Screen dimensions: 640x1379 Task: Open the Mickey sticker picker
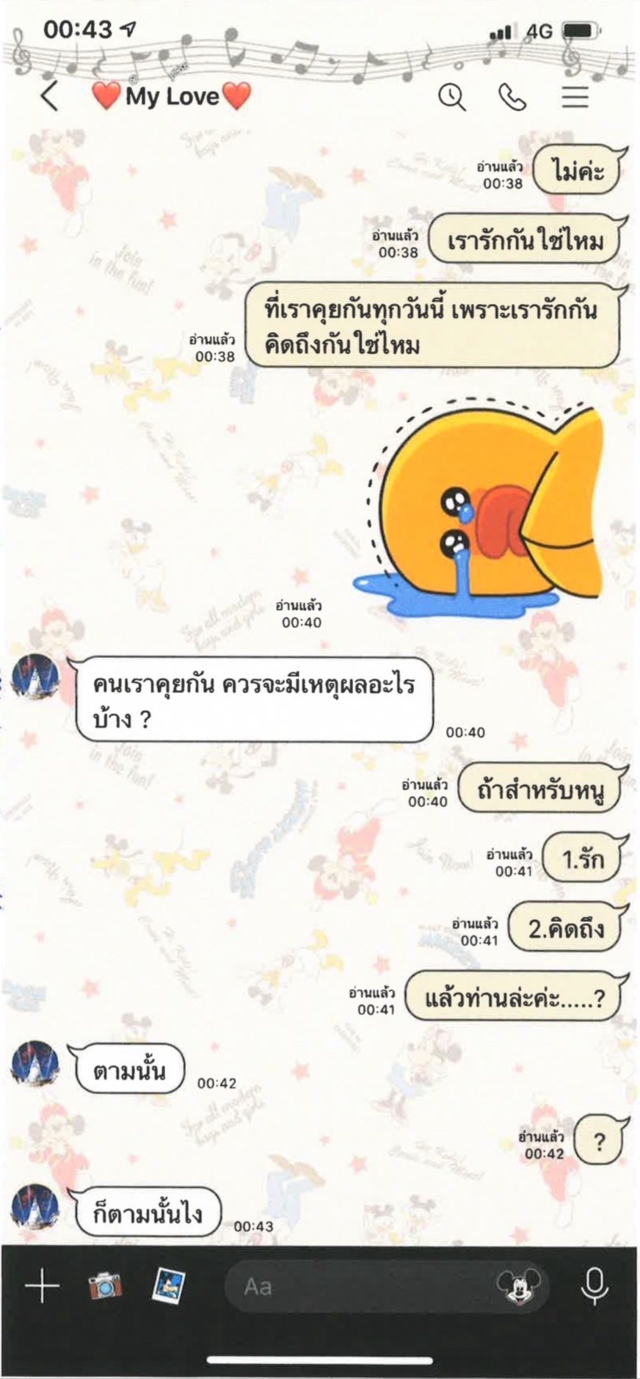point(520,1286)
